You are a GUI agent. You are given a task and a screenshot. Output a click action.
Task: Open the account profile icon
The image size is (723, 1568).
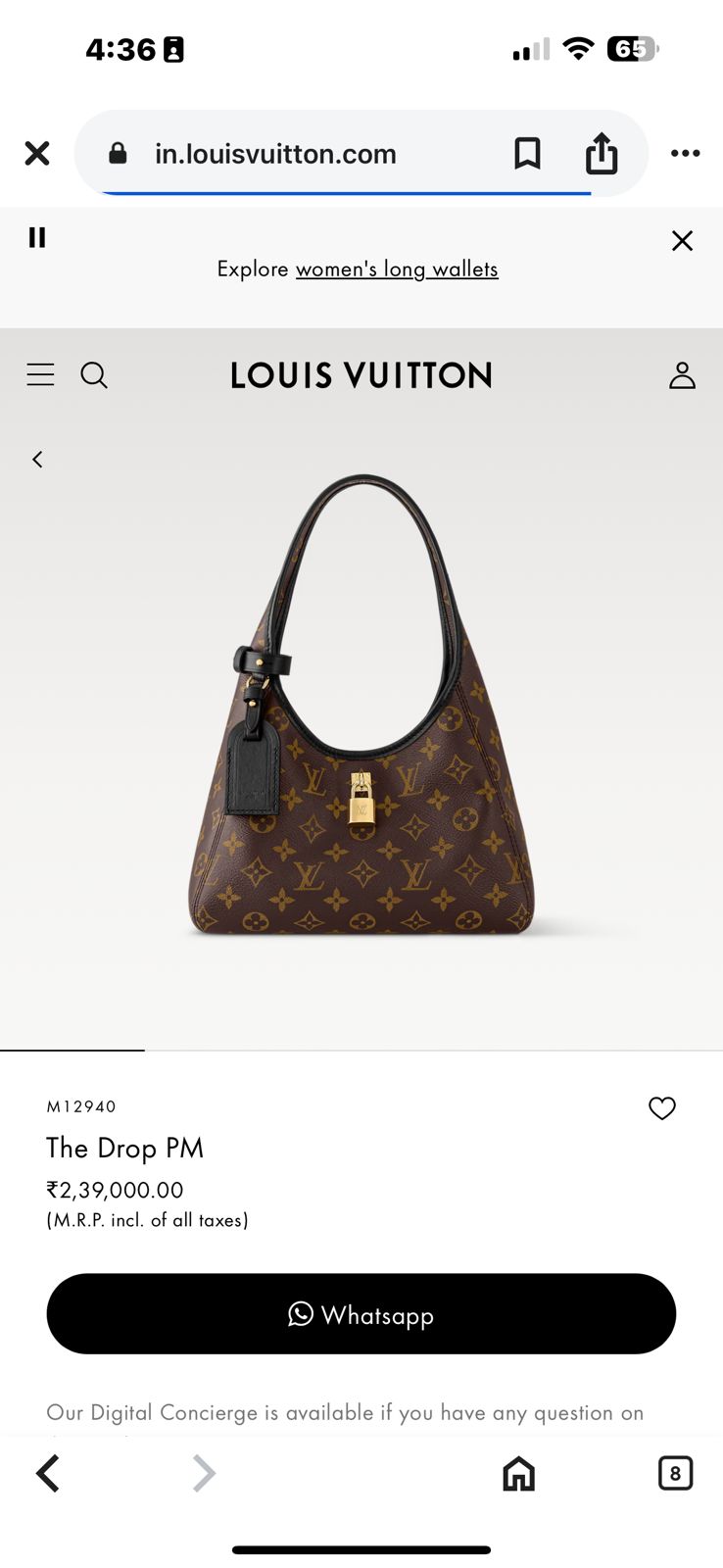[x=682, y=375]
